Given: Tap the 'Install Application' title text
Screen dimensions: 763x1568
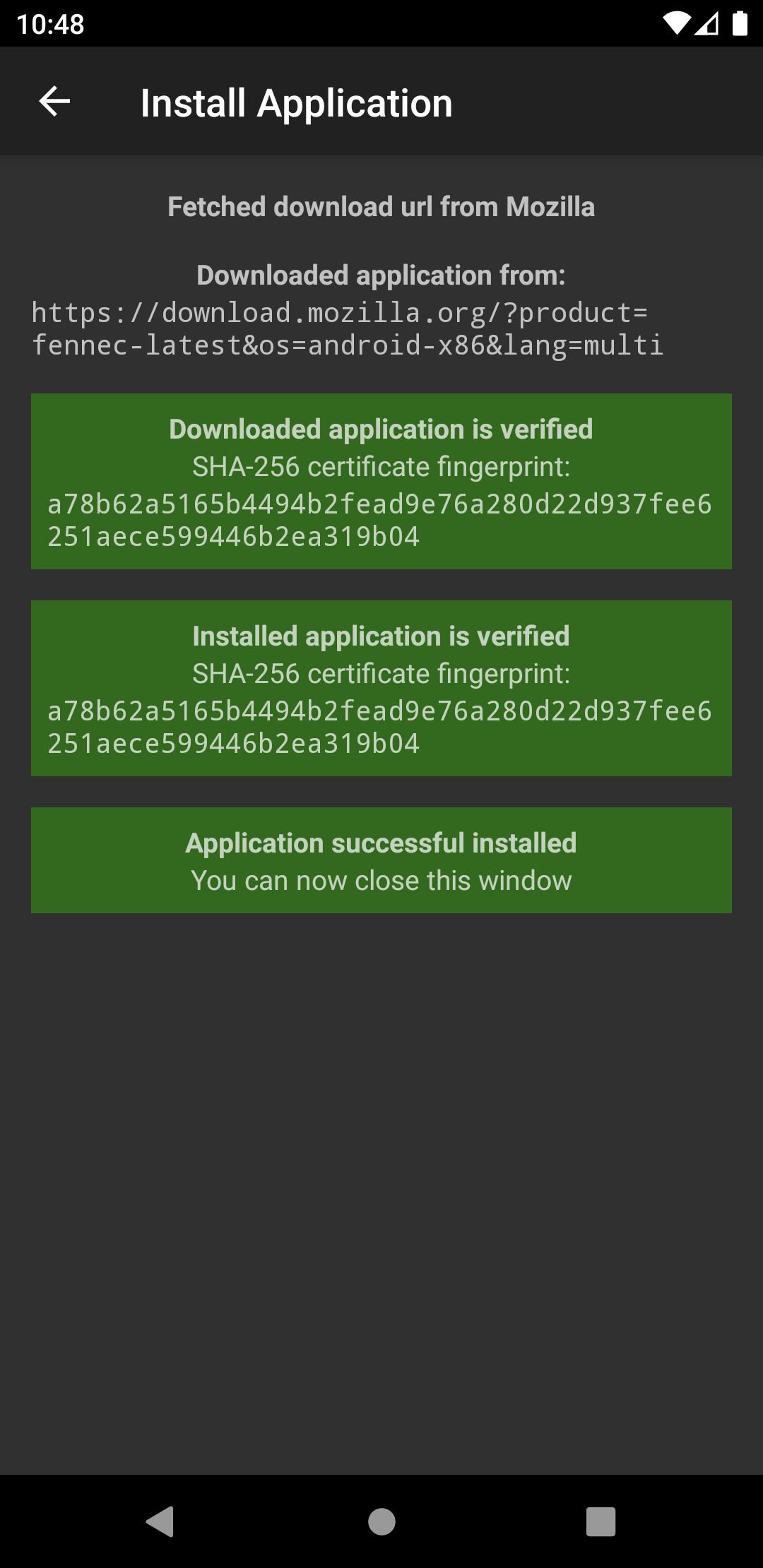Looking at the screenshot, I should coord(295,102).
